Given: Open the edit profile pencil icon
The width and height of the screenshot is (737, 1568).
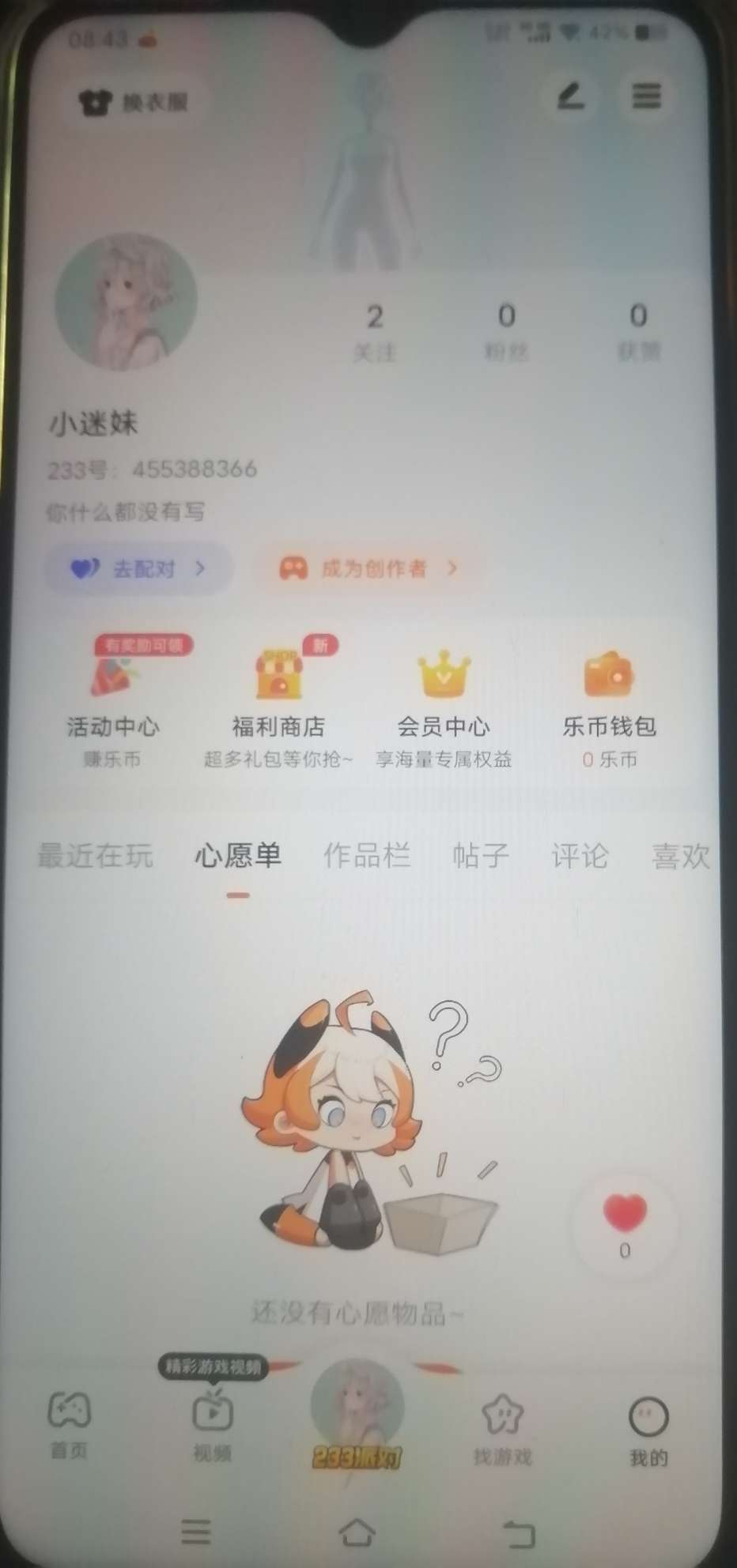Looking at the screenshot, I should [571, 97].
